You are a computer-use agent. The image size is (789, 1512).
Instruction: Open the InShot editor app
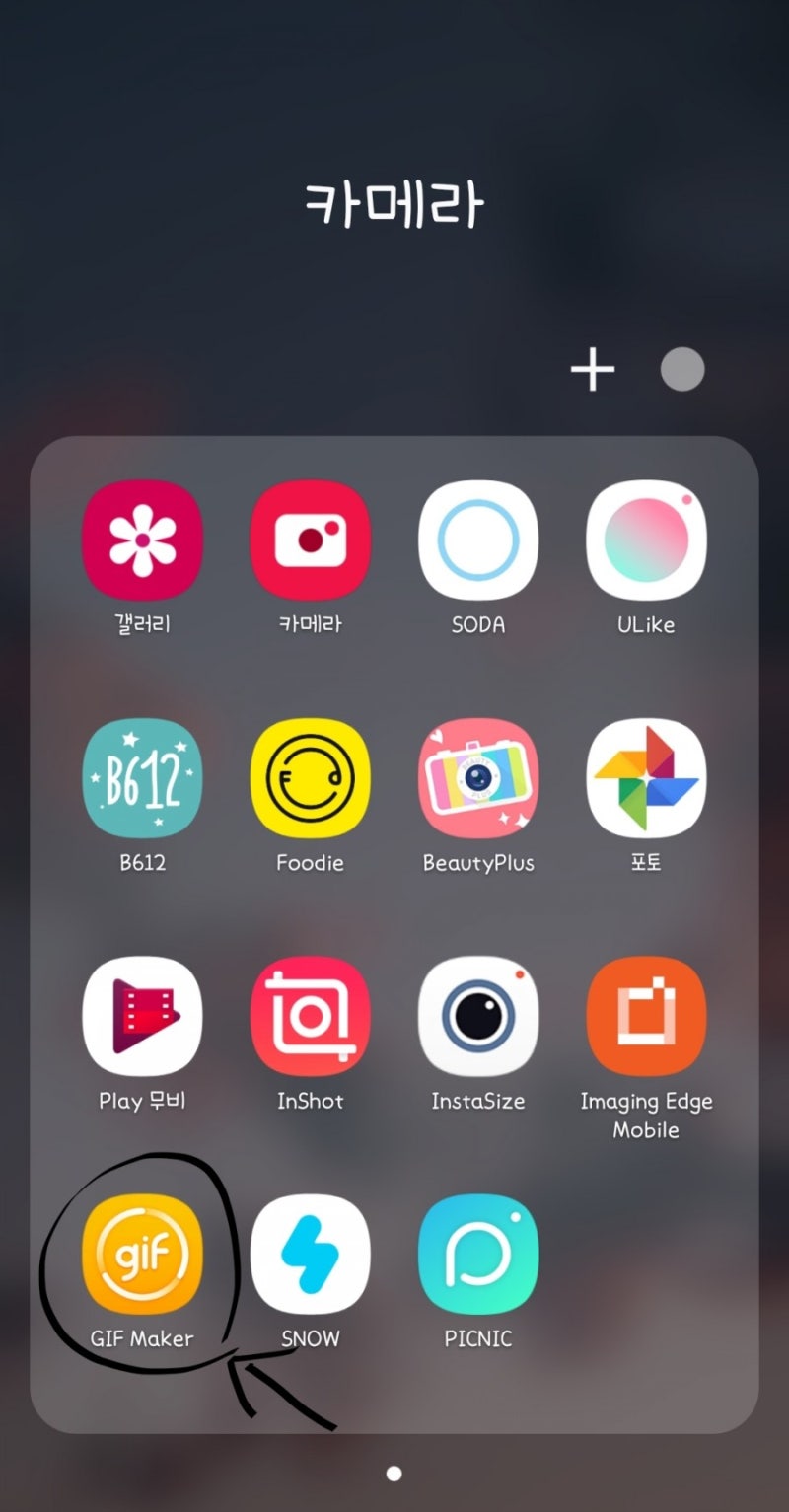[x=310, y=1016]
